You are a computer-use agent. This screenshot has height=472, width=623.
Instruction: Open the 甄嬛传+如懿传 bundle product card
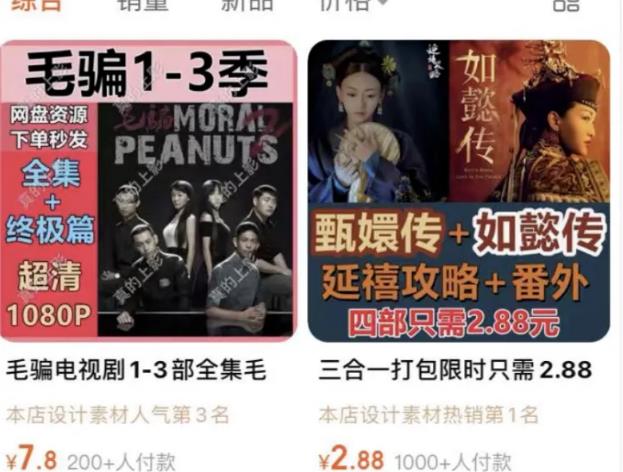coord(459,190)
